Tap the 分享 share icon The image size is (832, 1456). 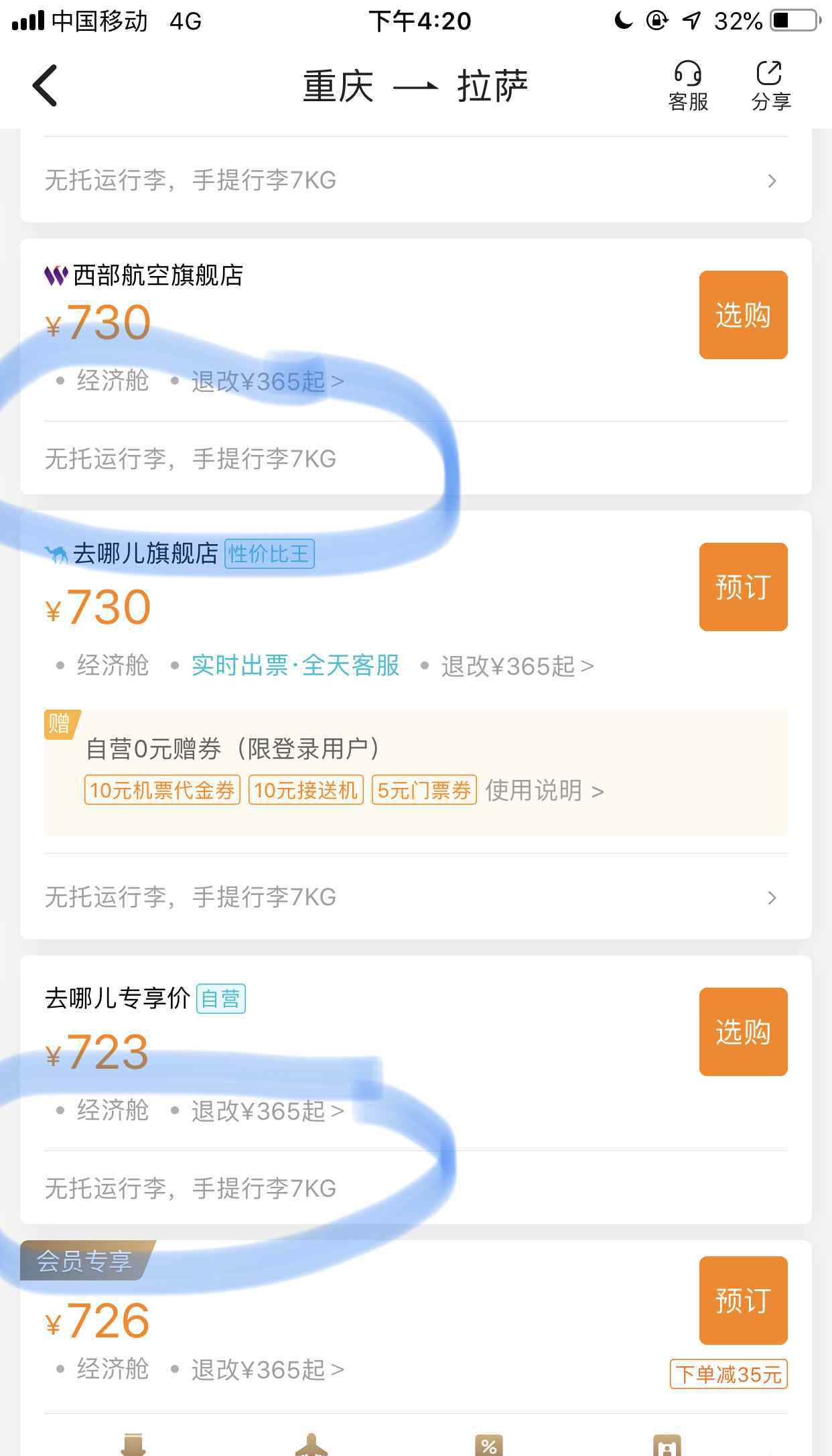coord(770,86)
